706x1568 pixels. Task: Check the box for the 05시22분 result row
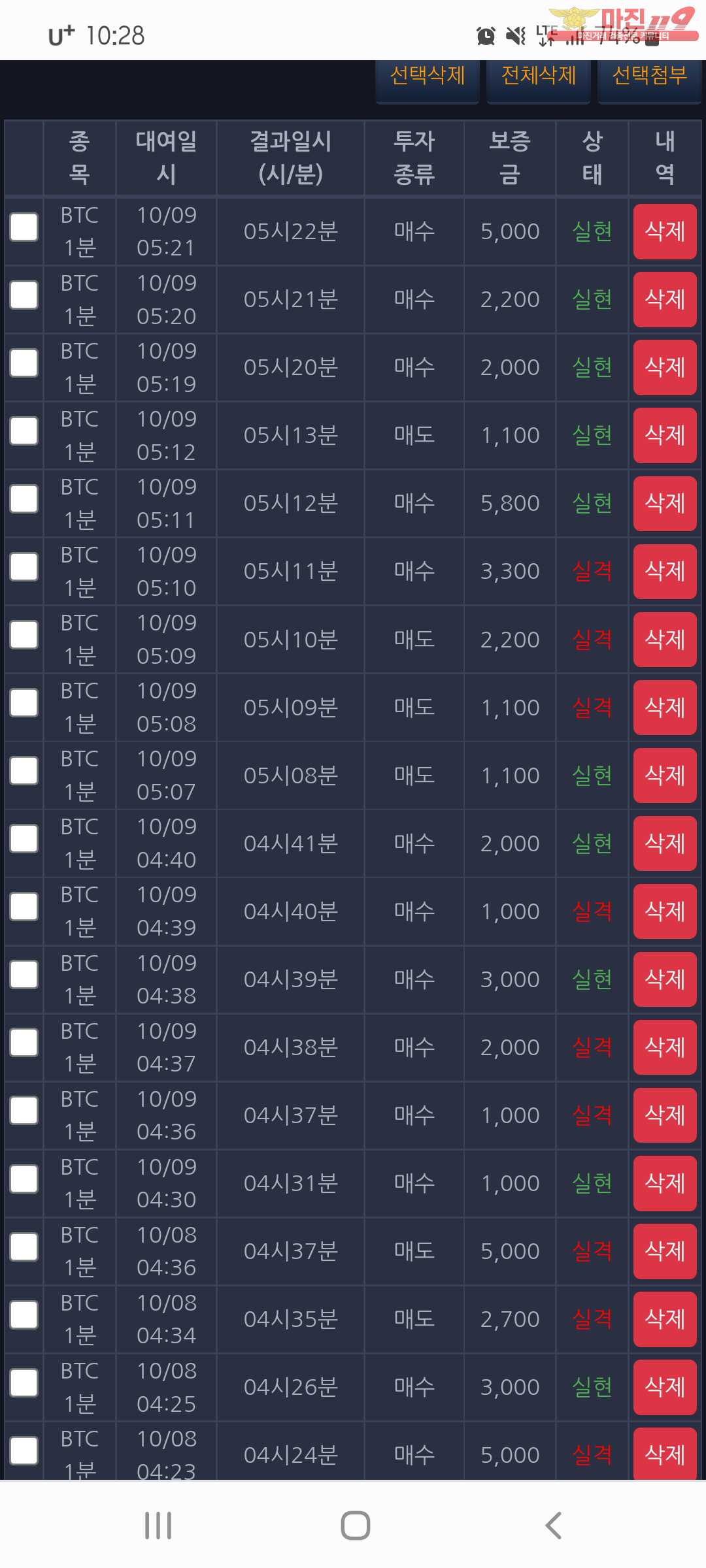click(24, 227)
